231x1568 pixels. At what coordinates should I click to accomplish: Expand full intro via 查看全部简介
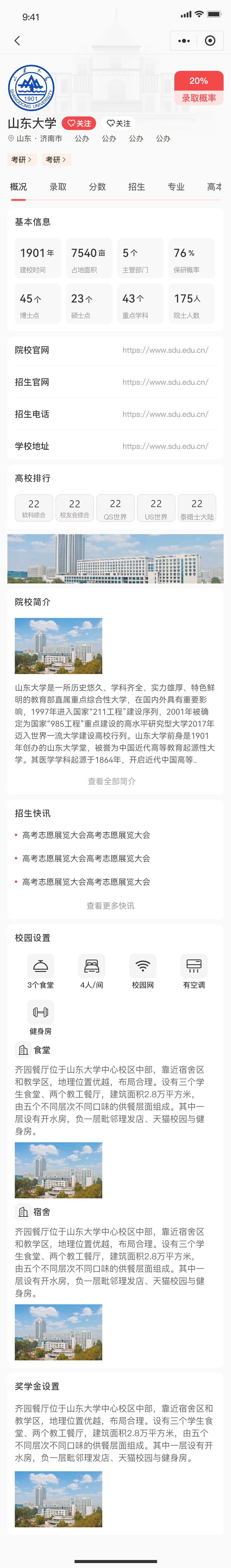click(112, 781)
